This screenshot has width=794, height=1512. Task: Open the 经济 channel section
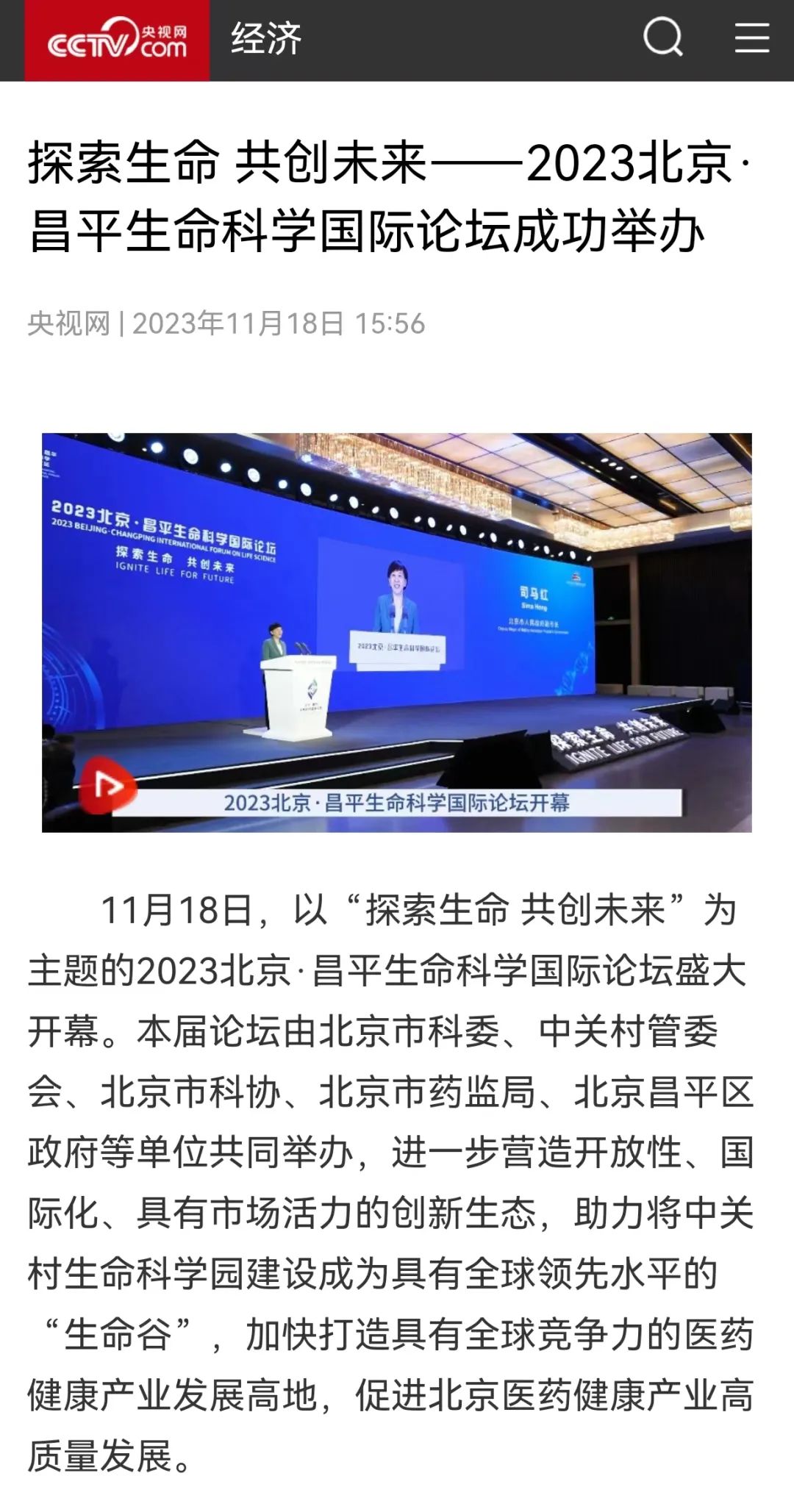pyautogui.click(x=266, y=39)
